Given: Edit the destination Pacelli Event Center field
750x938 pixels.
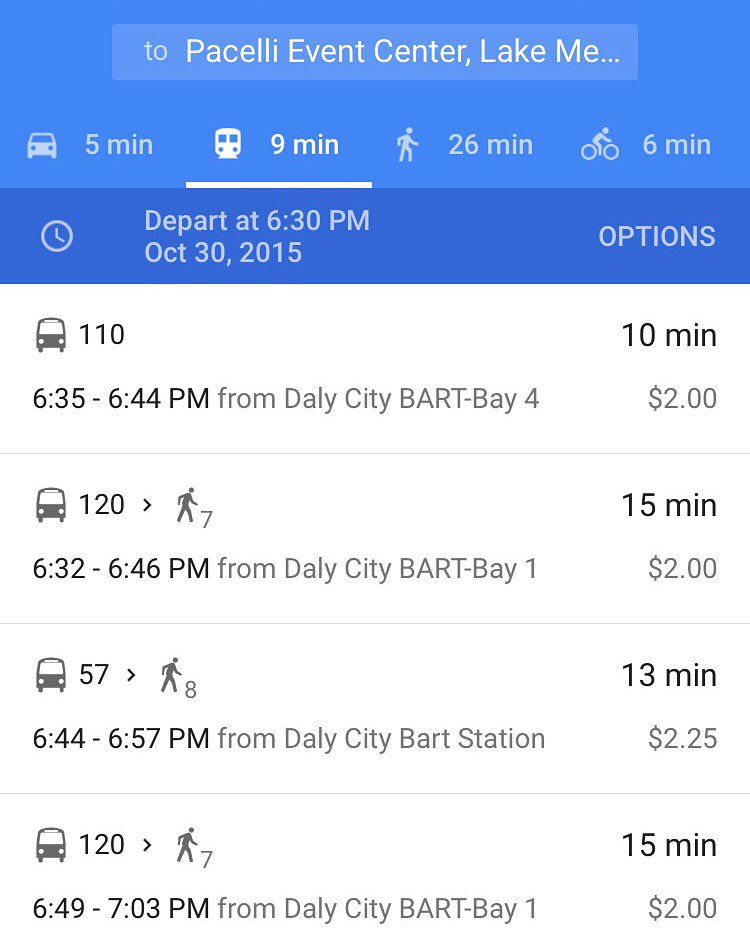Looking at the screenshot, I should 375,52.
